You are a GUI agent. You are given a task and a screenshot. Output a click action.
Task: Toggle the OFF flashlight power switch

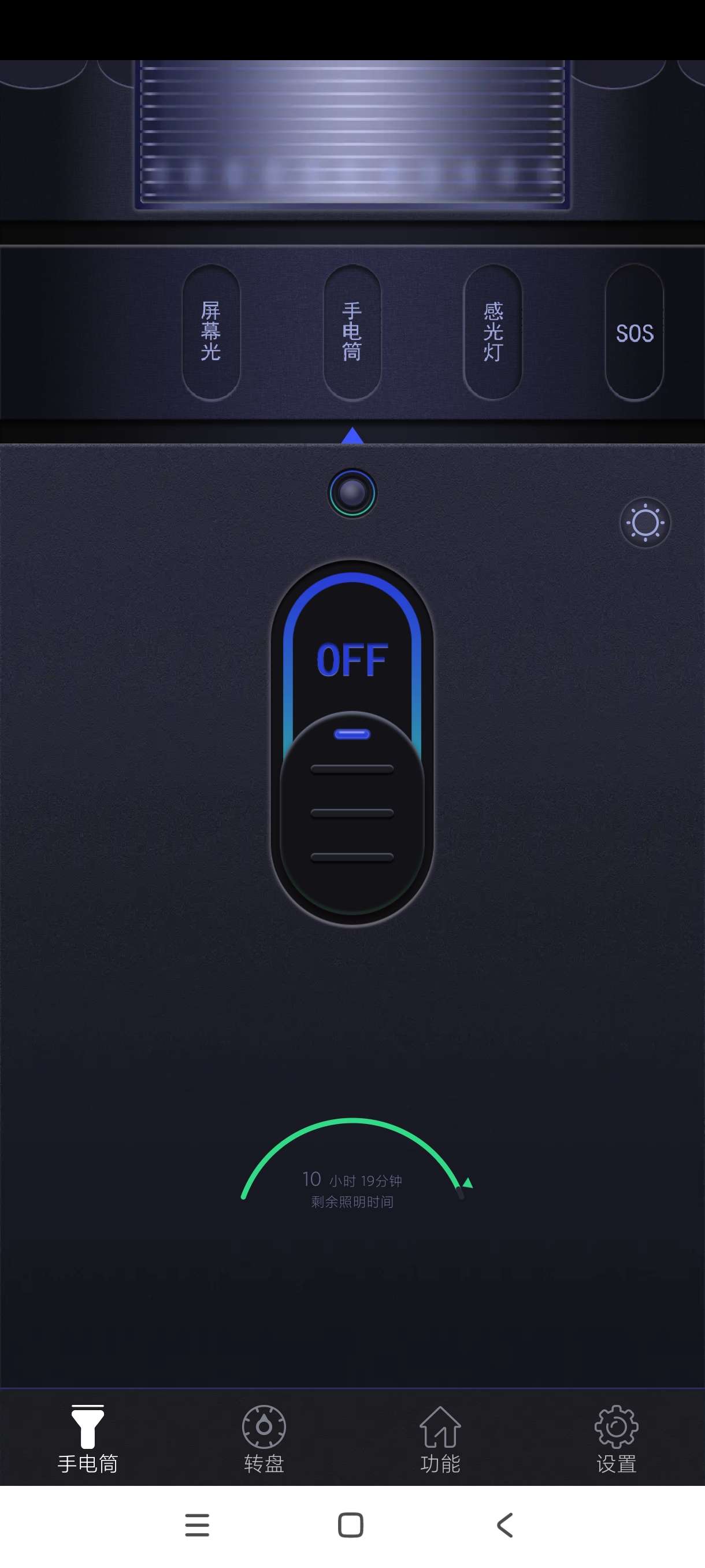[351, 742]
